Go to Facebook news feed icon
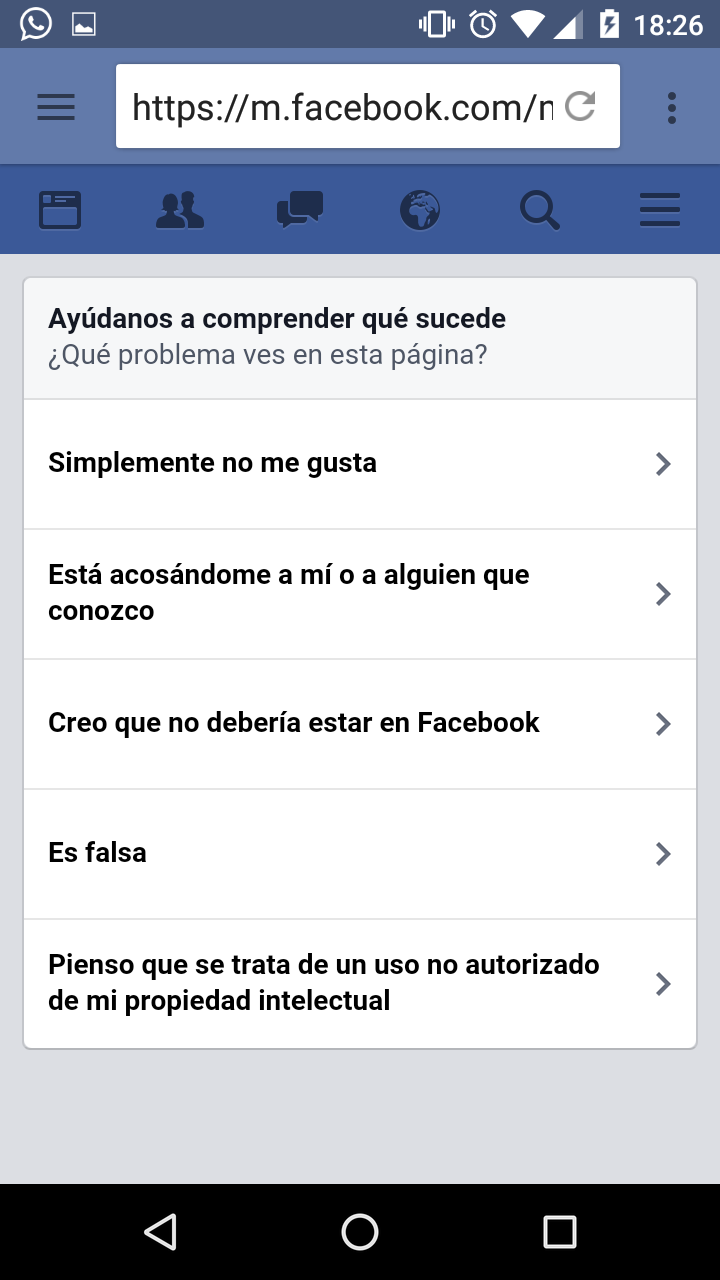This screenshot has height=1280, width=720. (x=60, y=210)
